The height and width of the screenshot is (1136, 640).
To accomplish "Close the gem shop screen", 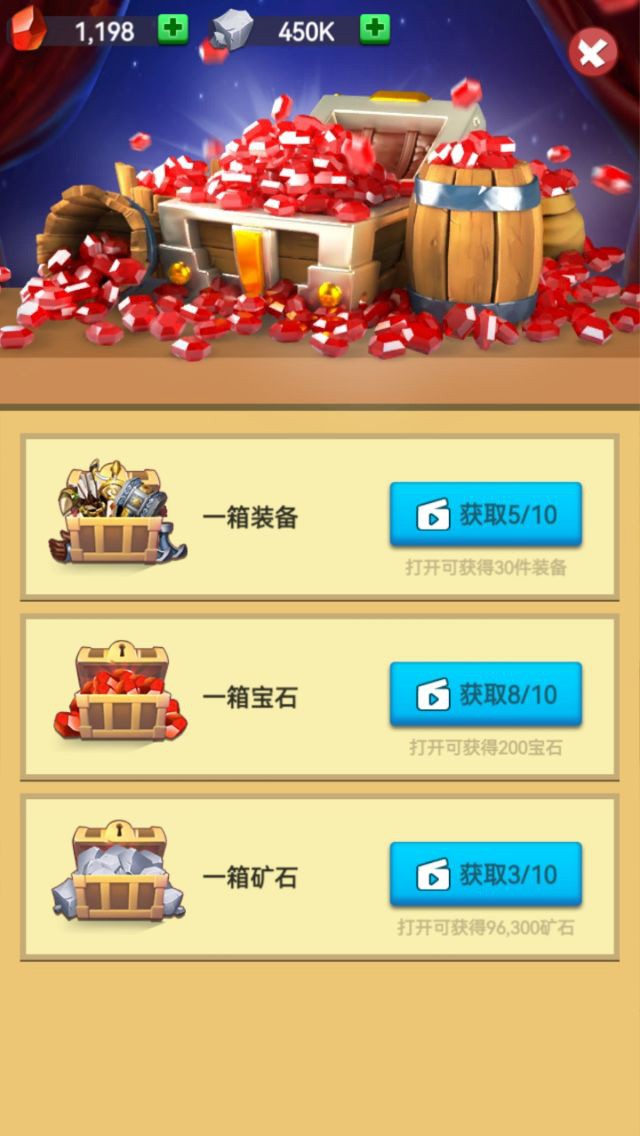I will coord(592,52).
